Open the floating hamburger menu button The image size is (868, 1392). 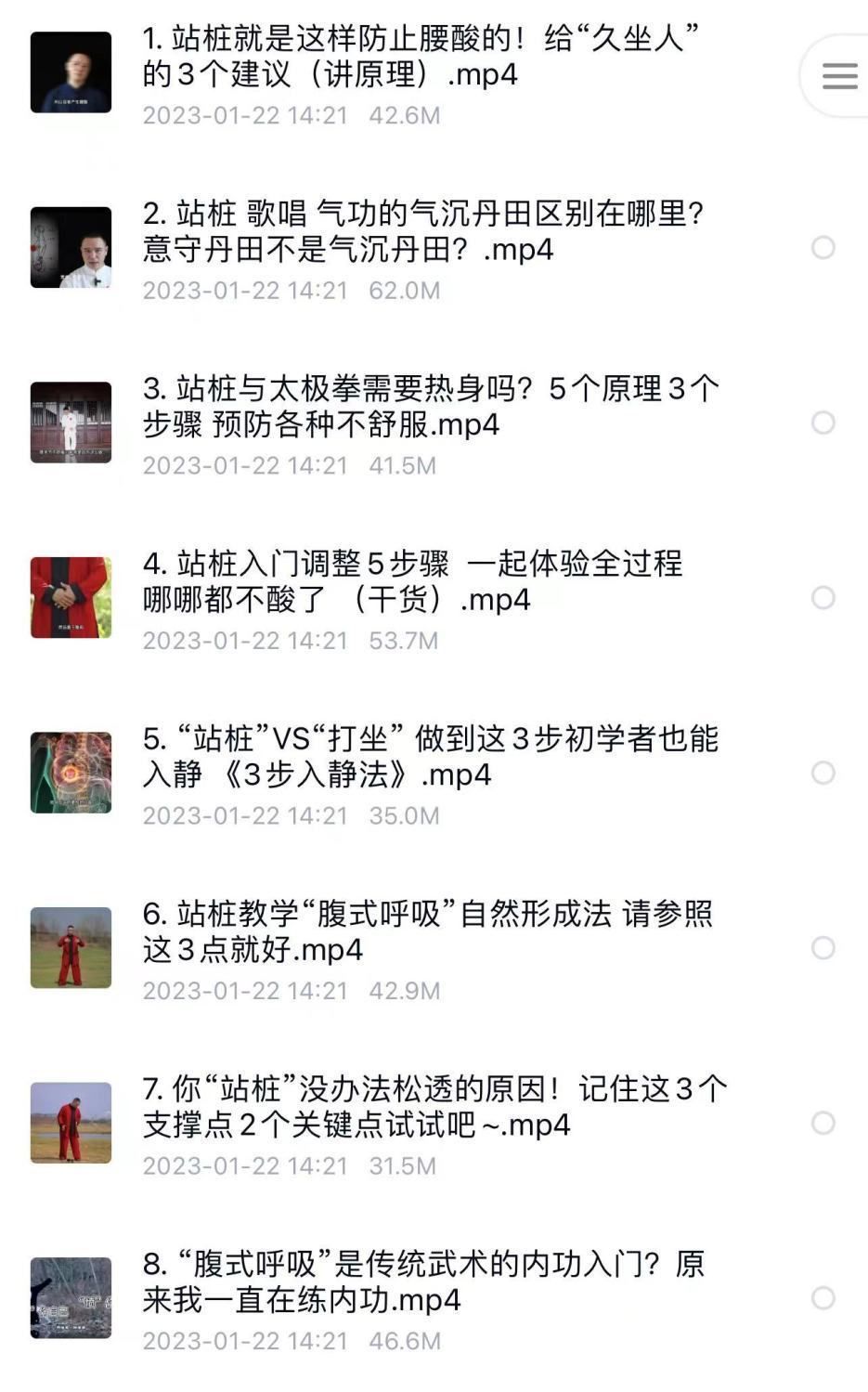pos(839,76)
